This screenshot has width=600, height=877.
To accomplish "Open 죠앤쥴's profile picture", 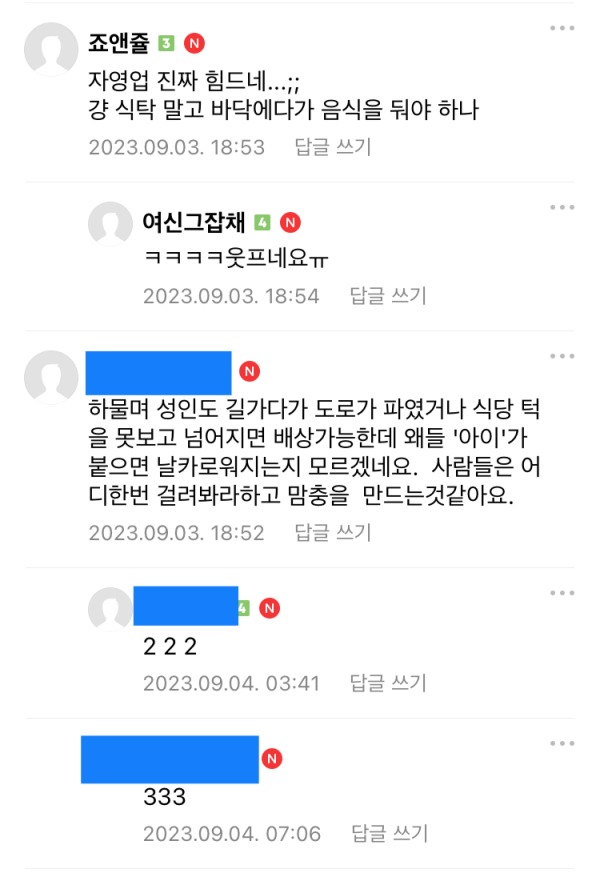I will [x=51, y=49].
